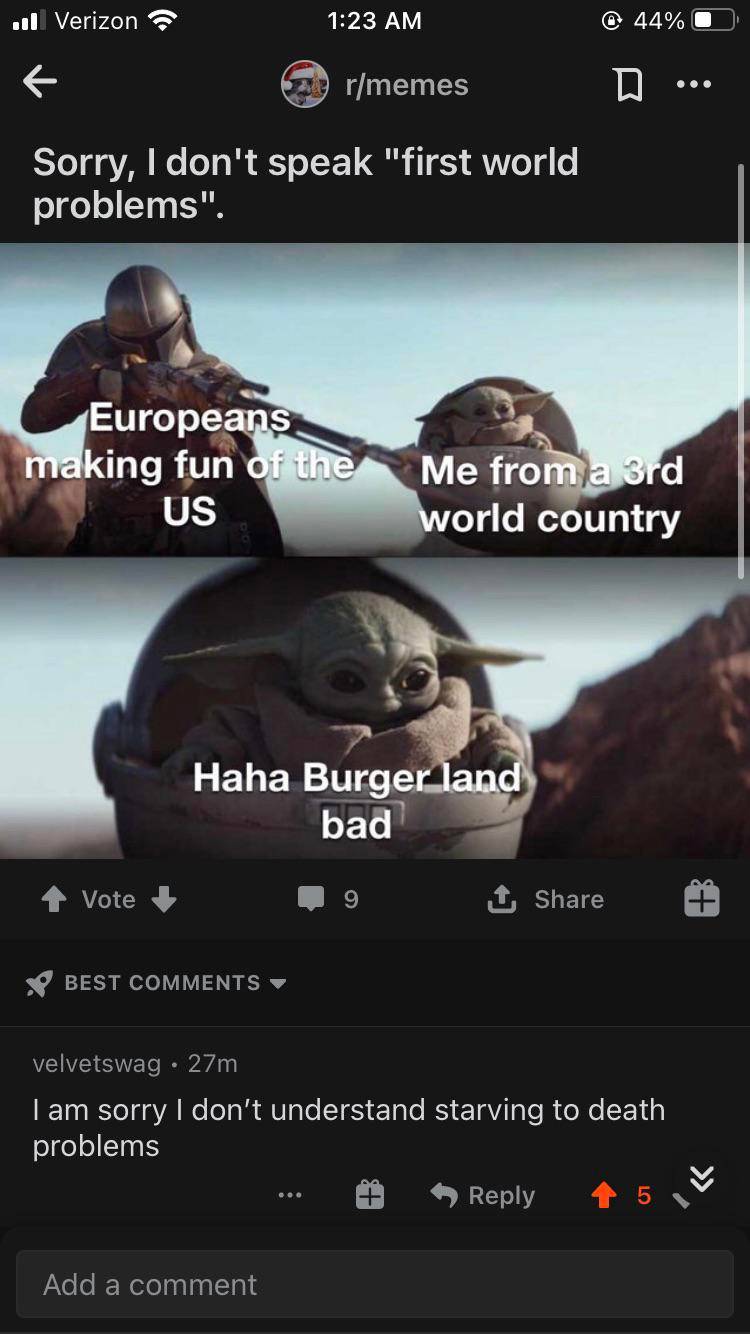Reply to velvetswag's comment
The image size is (750, 1334).
[483, 1195]
